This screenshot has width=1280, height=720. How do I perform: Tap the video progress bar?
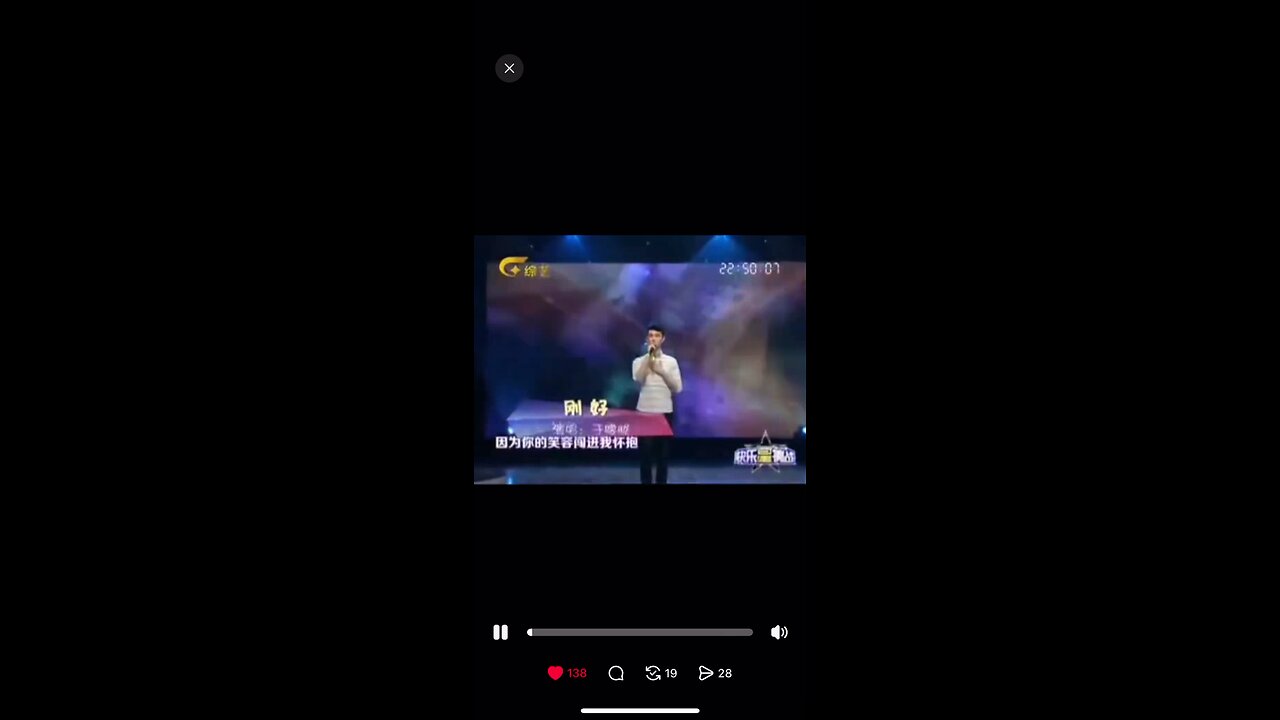point(640,632)
